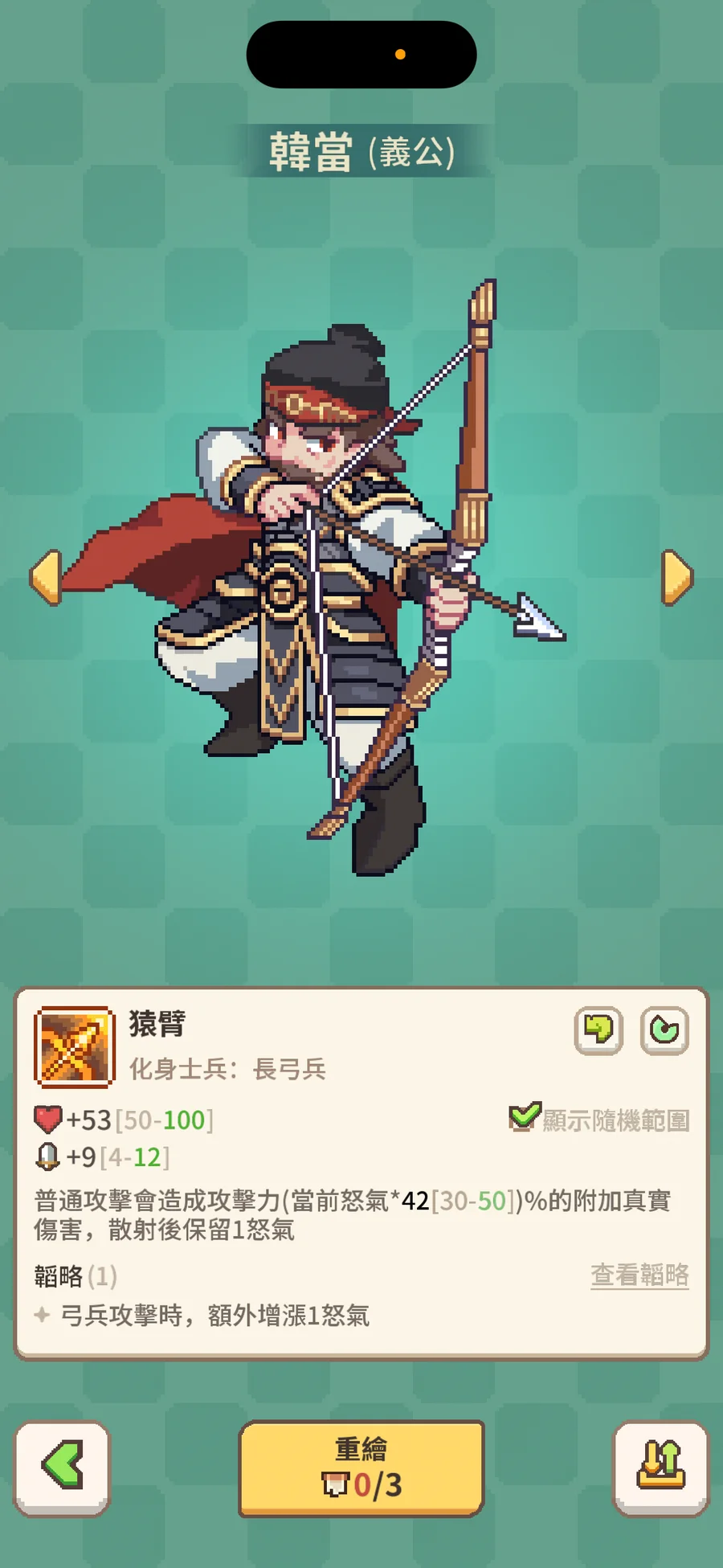Viewport: 723px width, 1568px height.
Task: Toggle the 顯示隨機範圍 checkbox
Action: [525, 1117]
